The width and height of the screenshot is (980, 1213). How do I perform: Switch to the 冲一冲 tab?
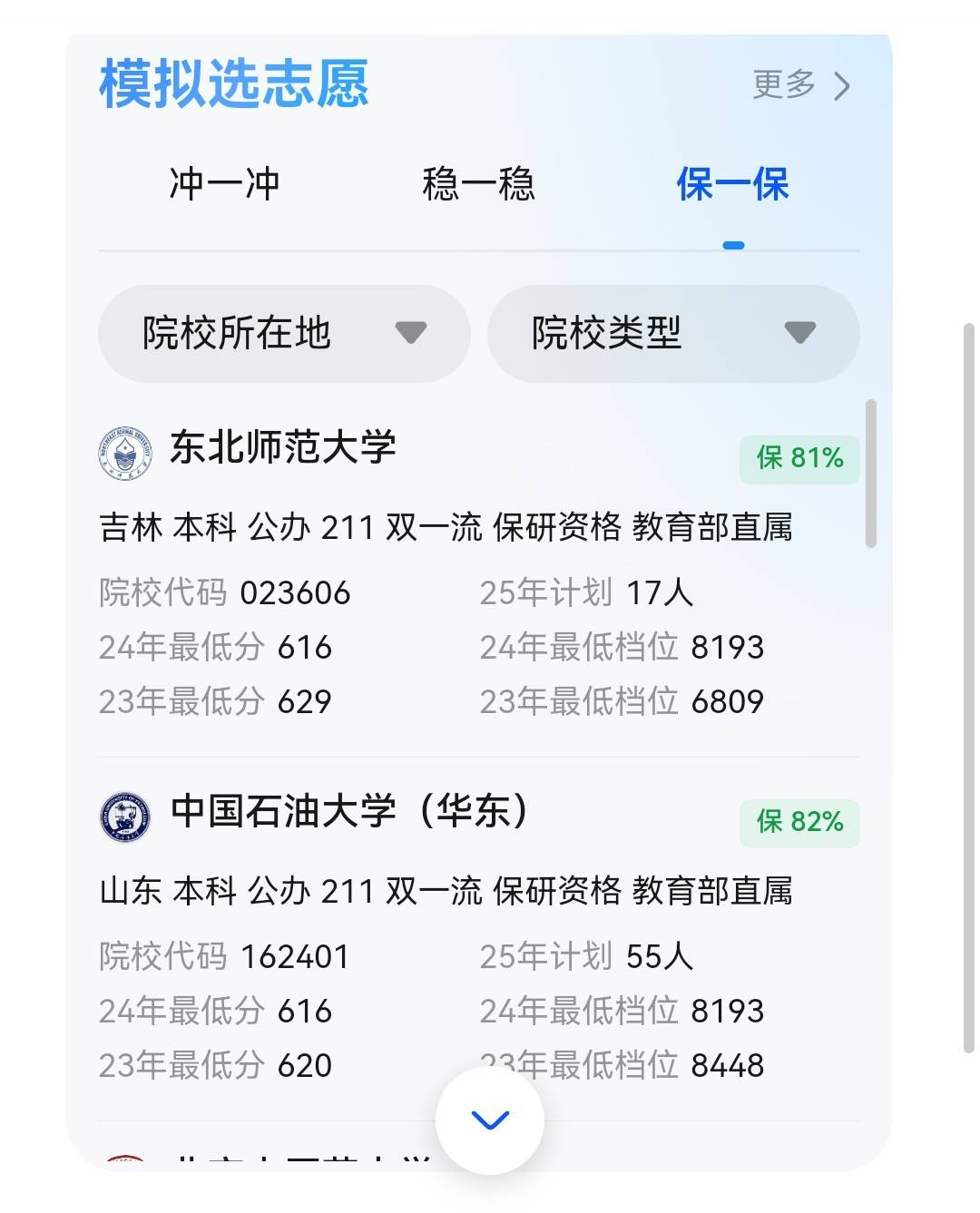click(x=223, y=184)
